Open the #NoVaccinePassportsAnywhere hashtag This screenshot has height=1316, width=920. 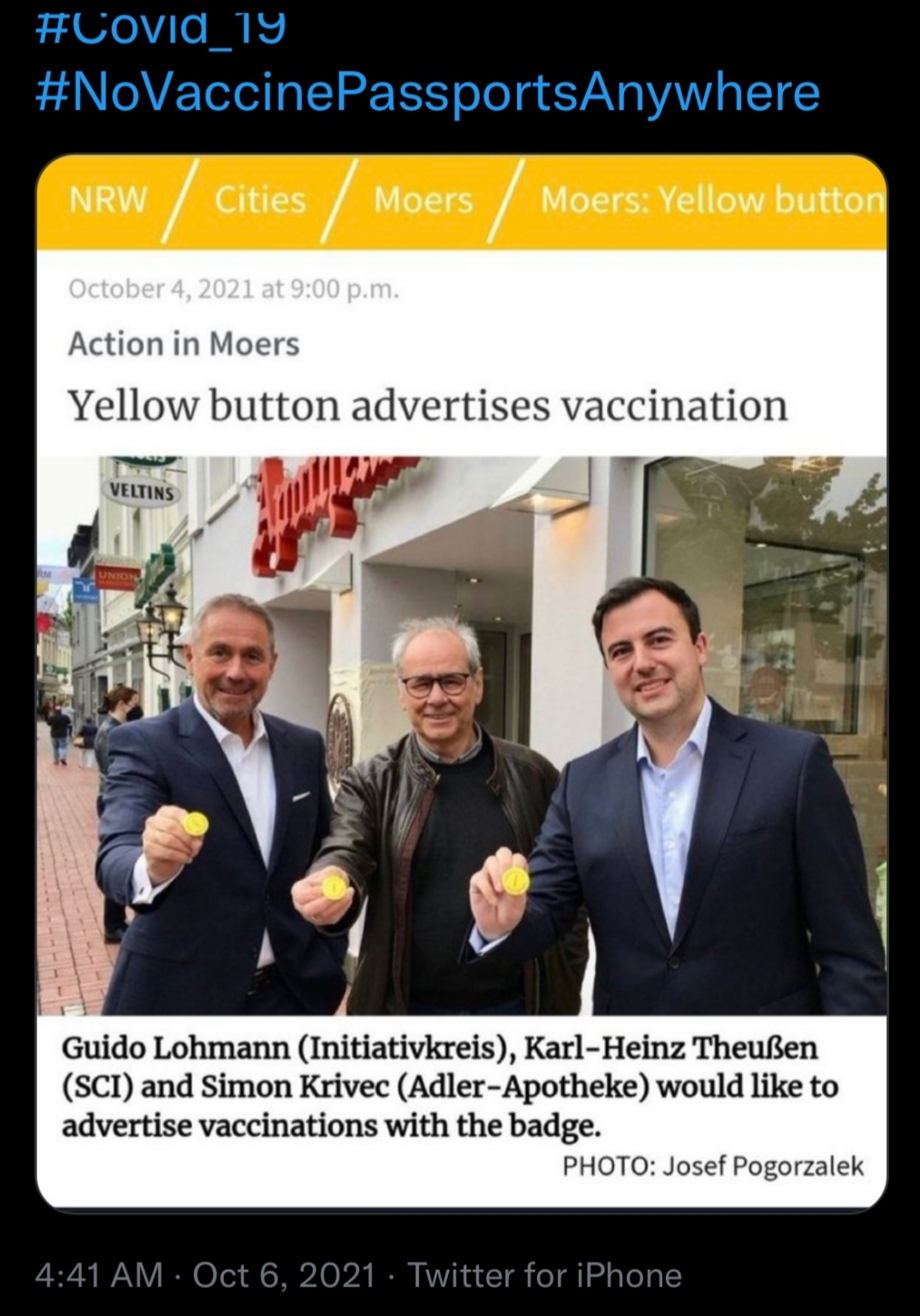[428, 93]
